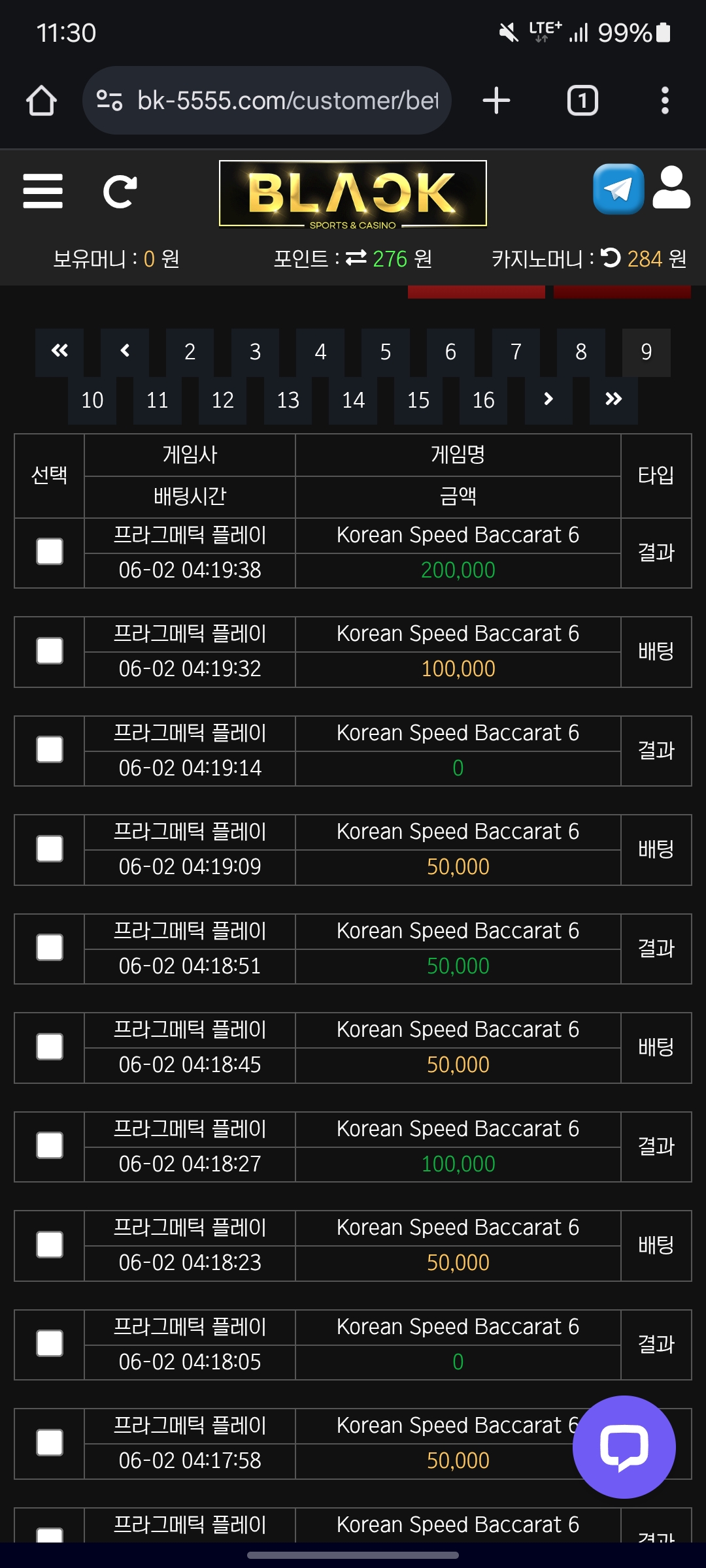The width and height of the screenshot is (706, 1568).
Task: Open the browser overflow menu
Action: click(665, 101)
